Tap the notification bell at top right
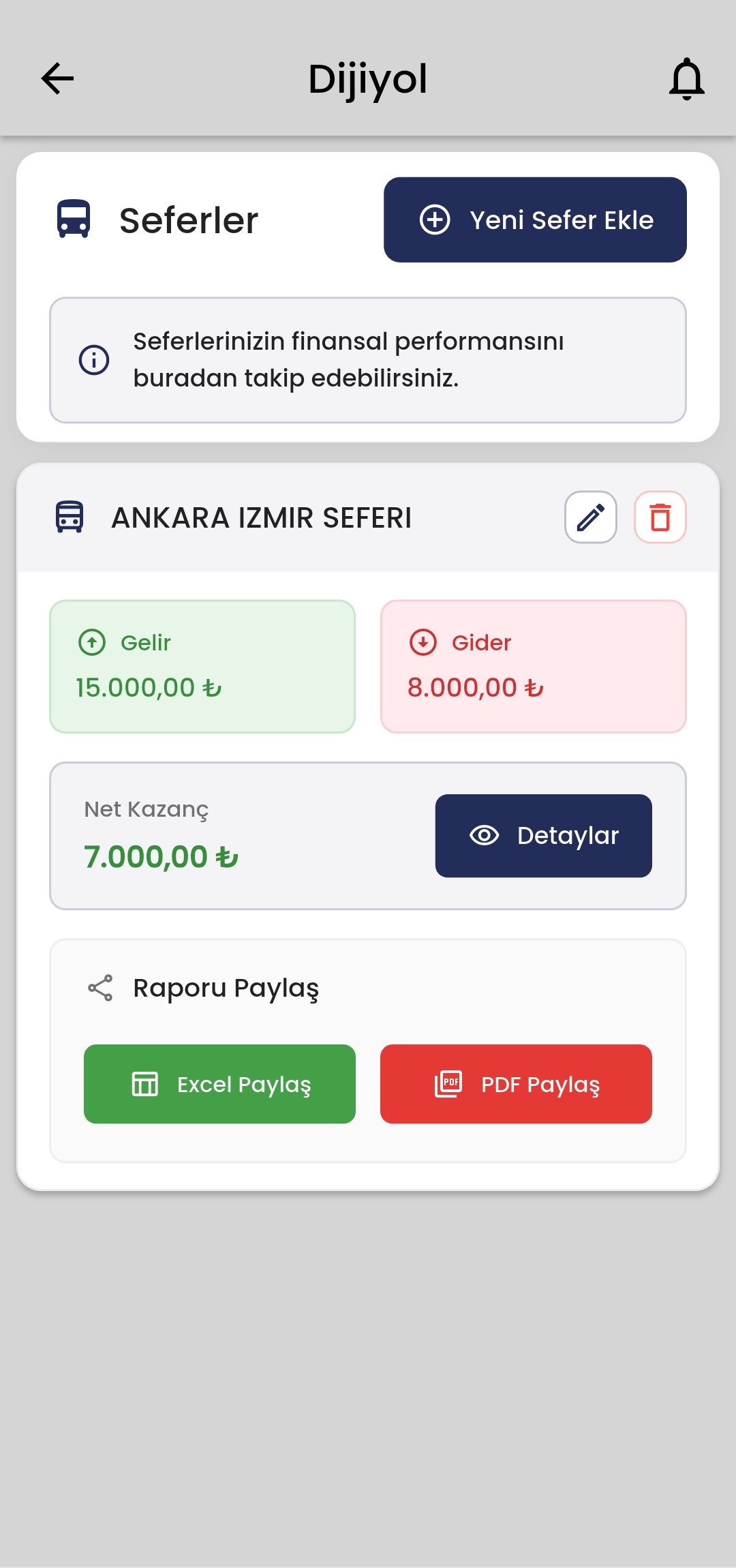 [x=686, y=78]
